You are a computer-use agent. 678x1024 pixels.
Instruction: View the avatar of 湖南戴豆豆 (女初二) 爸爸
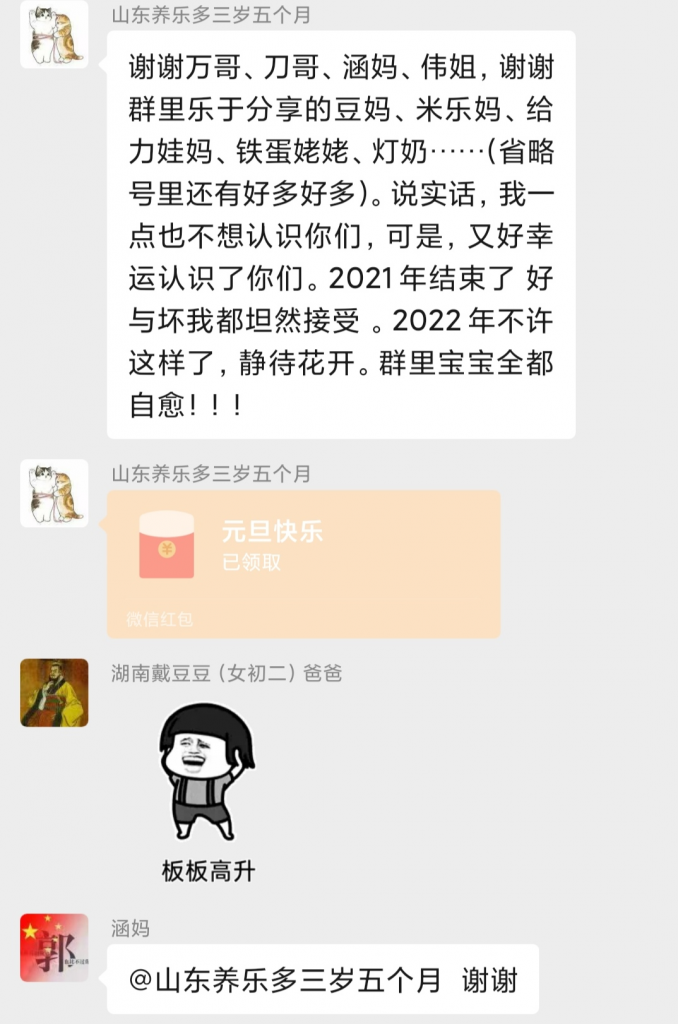[x=54, y=692]
